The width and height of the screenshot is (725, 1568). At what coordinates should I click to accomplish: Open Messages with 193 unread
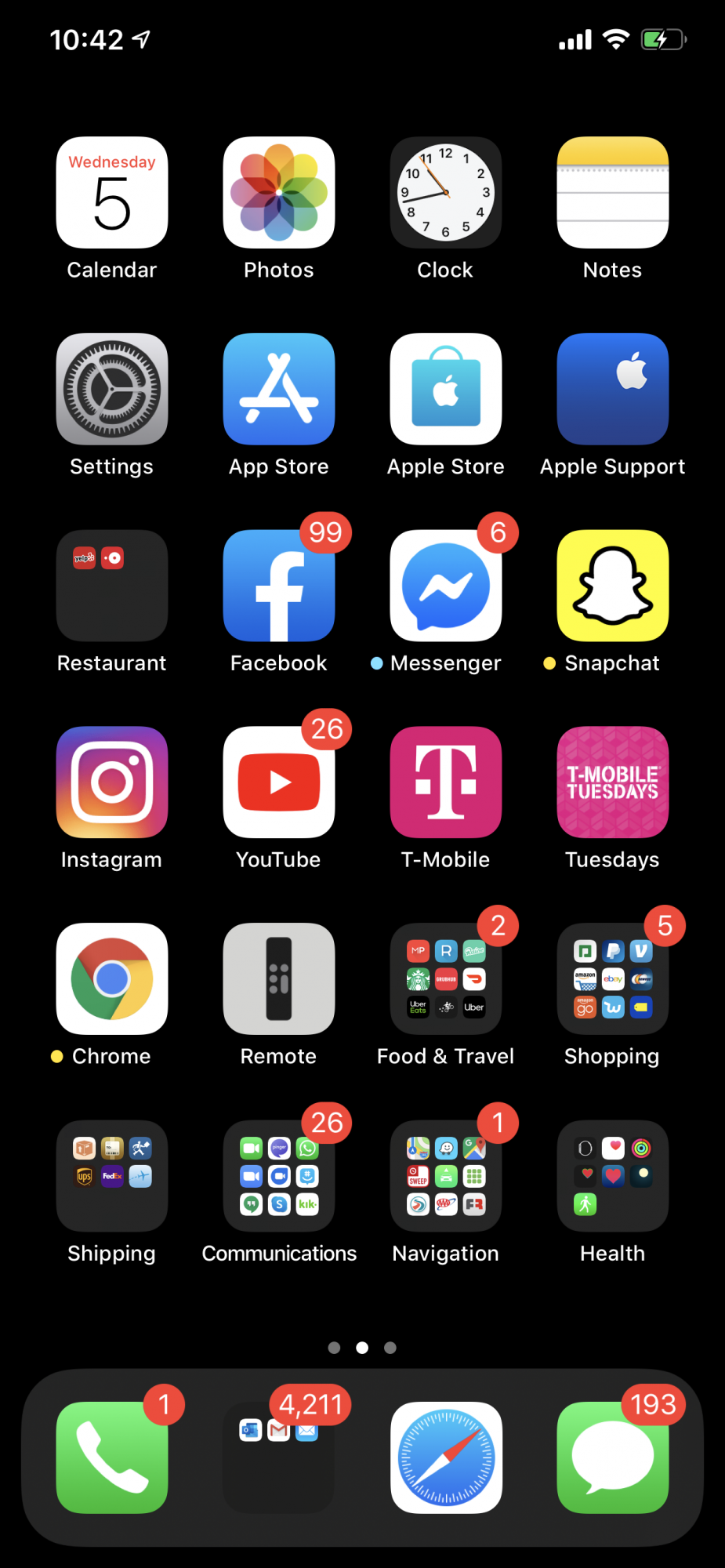613,1458
